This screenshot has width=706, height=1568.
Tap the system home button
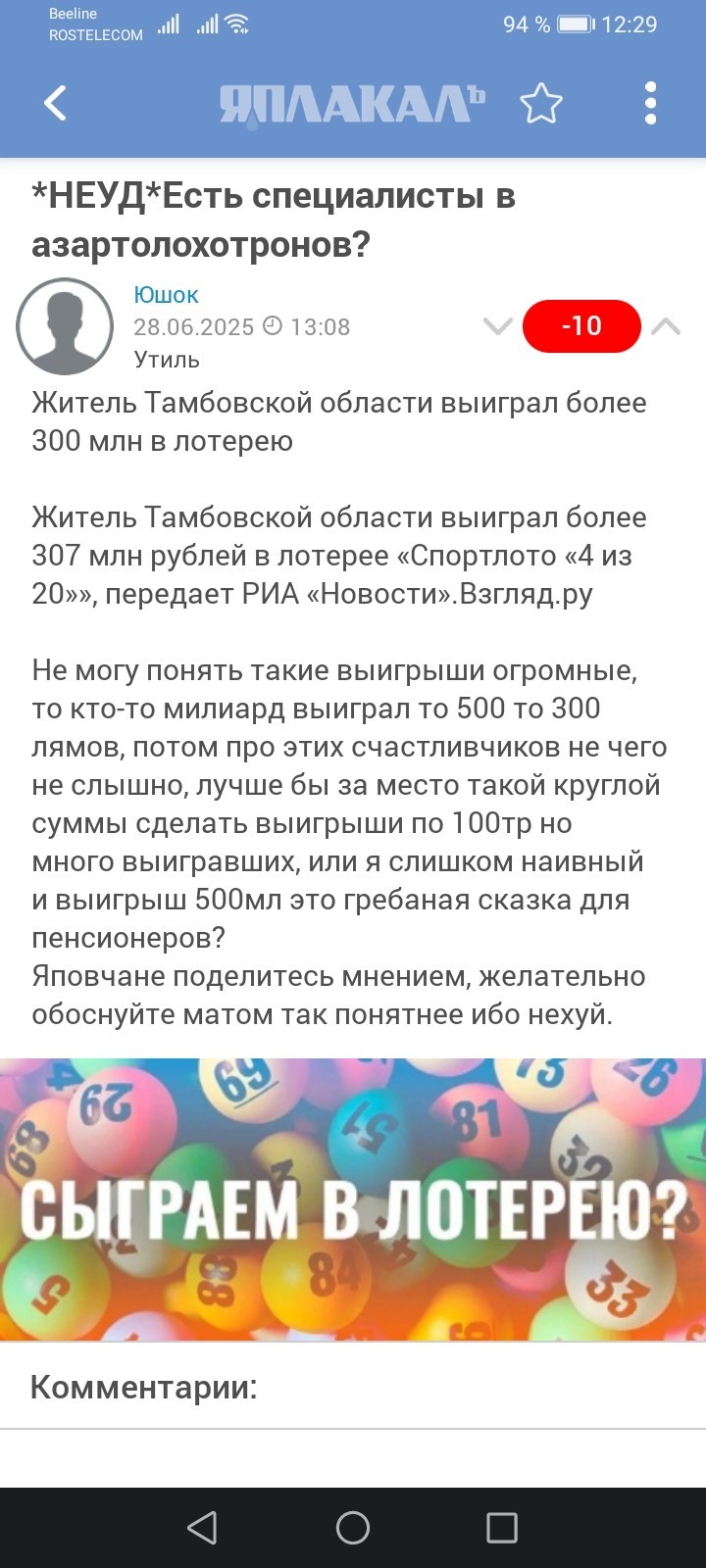[x=353, y=1528]
